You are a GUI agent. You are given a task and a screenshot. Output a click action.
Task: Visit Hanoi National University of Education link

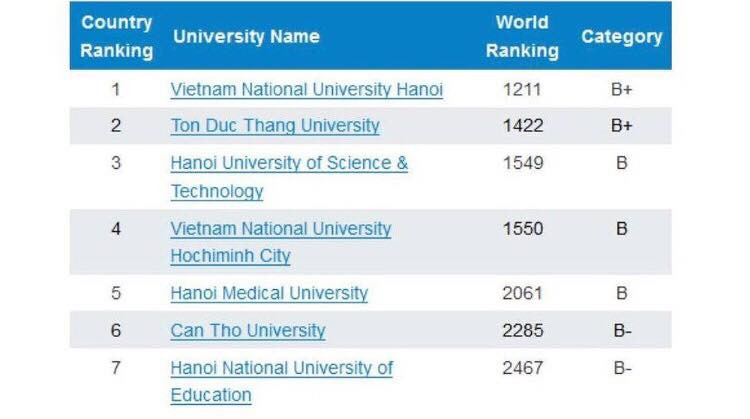pos(281,368)
